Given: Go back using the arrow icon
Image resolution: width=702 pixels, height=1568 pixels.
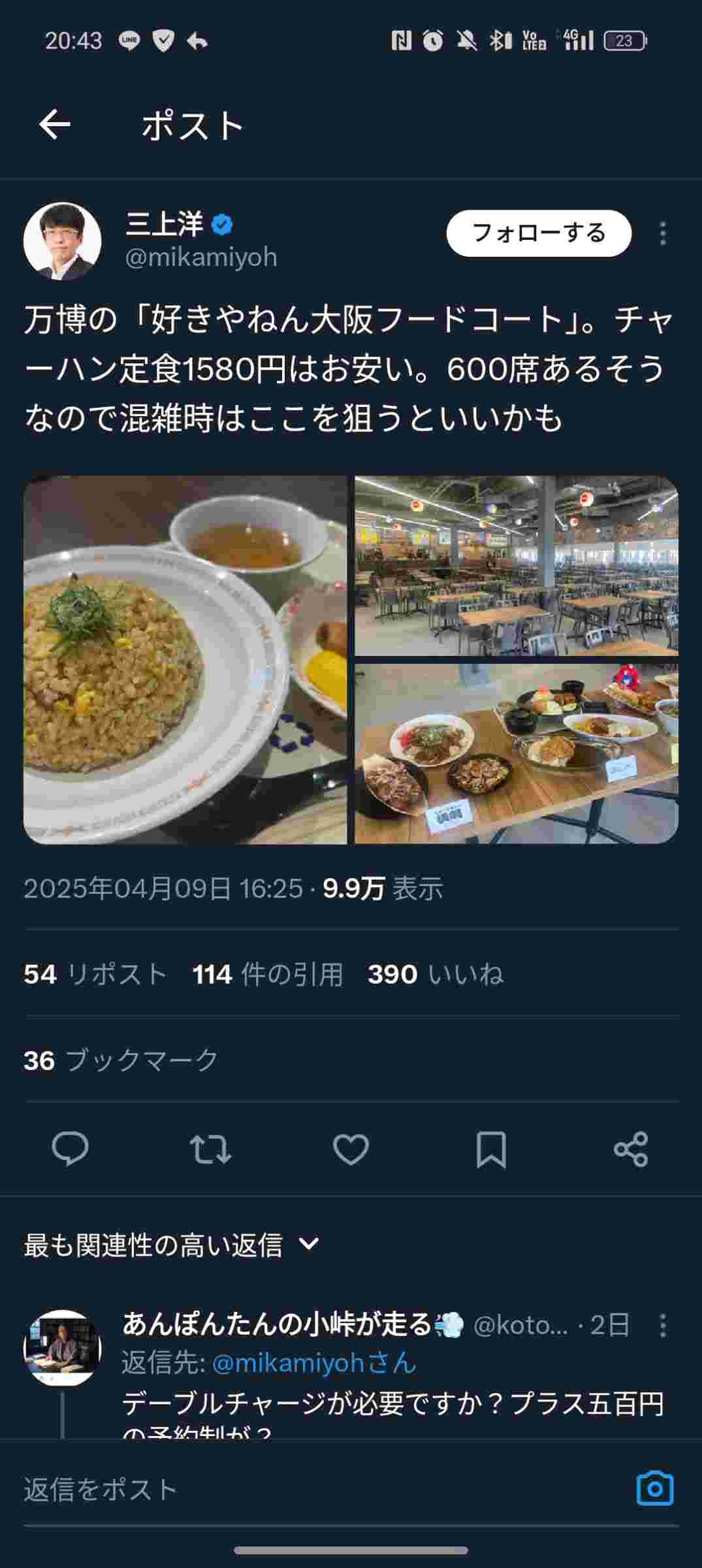Looking at the screenshot, I should pyautogui.click(x=55, y=125).
